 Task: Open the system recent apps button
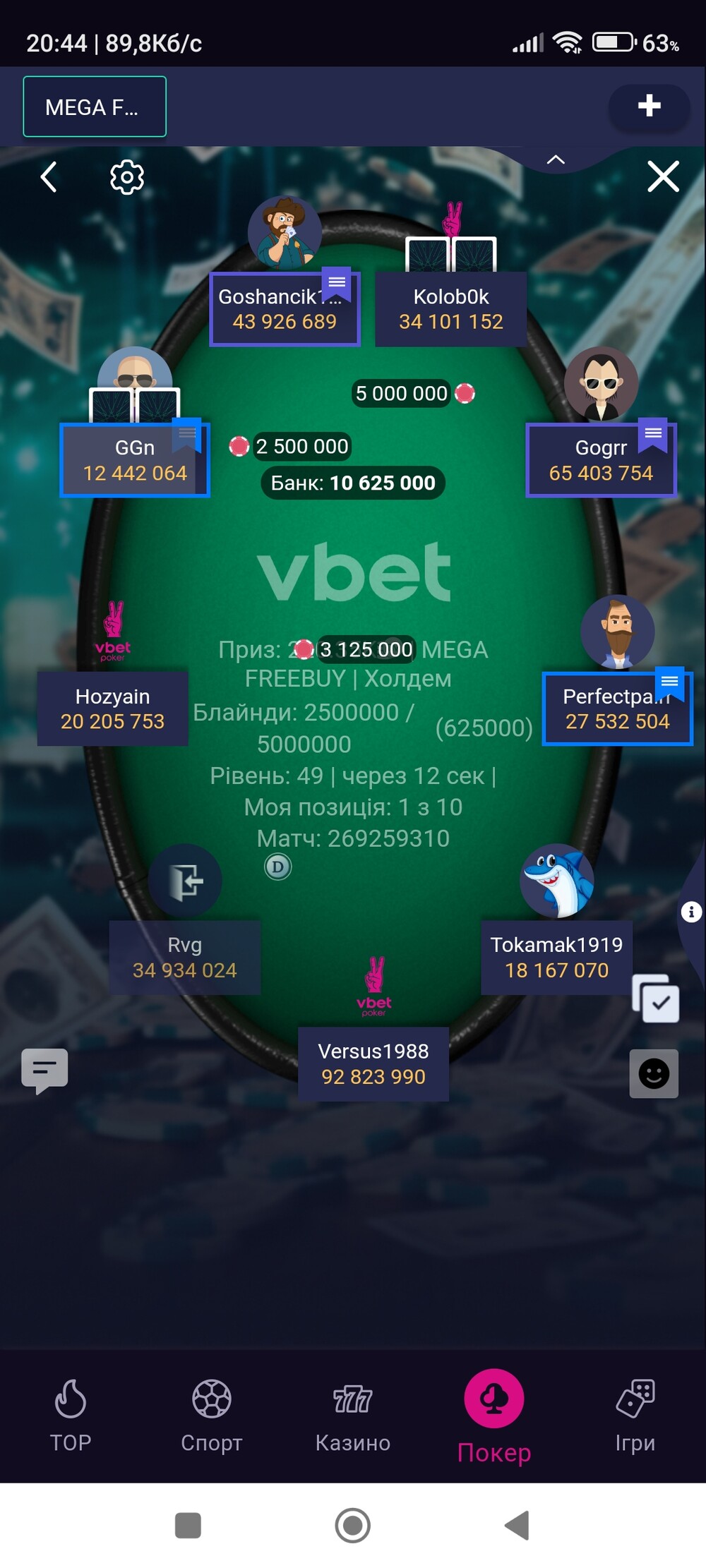(188, 1525)
